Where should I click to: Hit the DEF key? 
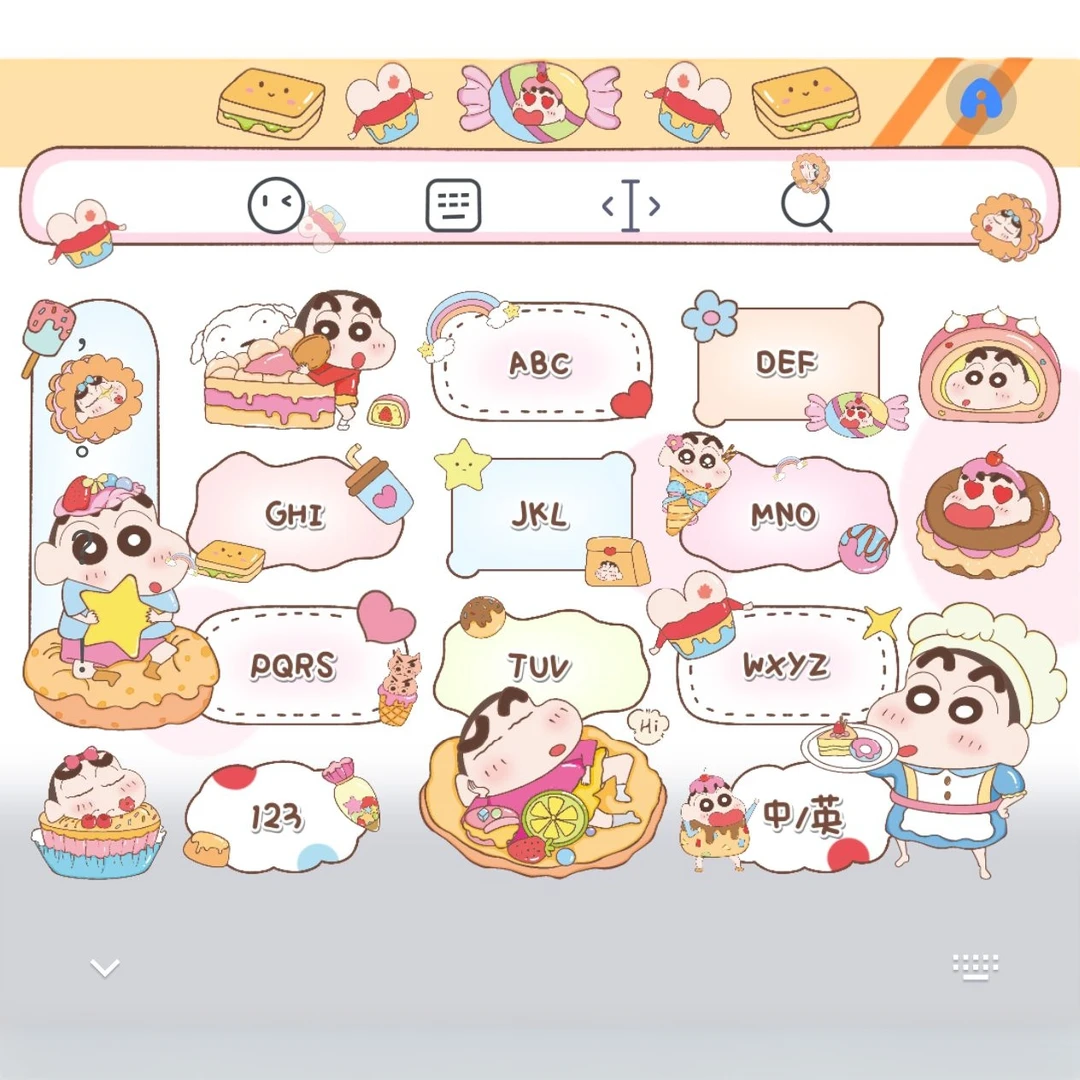pyautogui.click(x=786, y=363)
